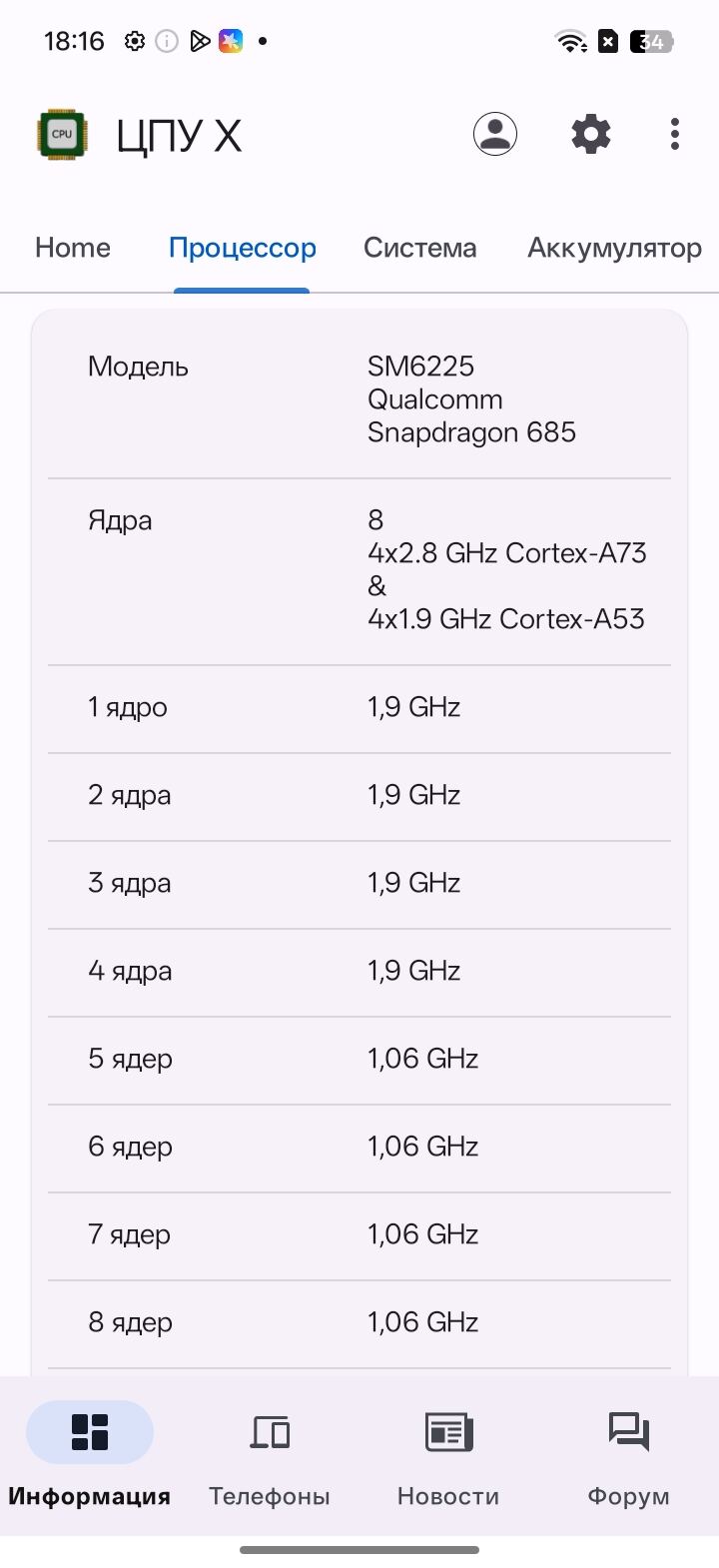
Task: Select the Информация grid icon
Action: coord(89,1431)
